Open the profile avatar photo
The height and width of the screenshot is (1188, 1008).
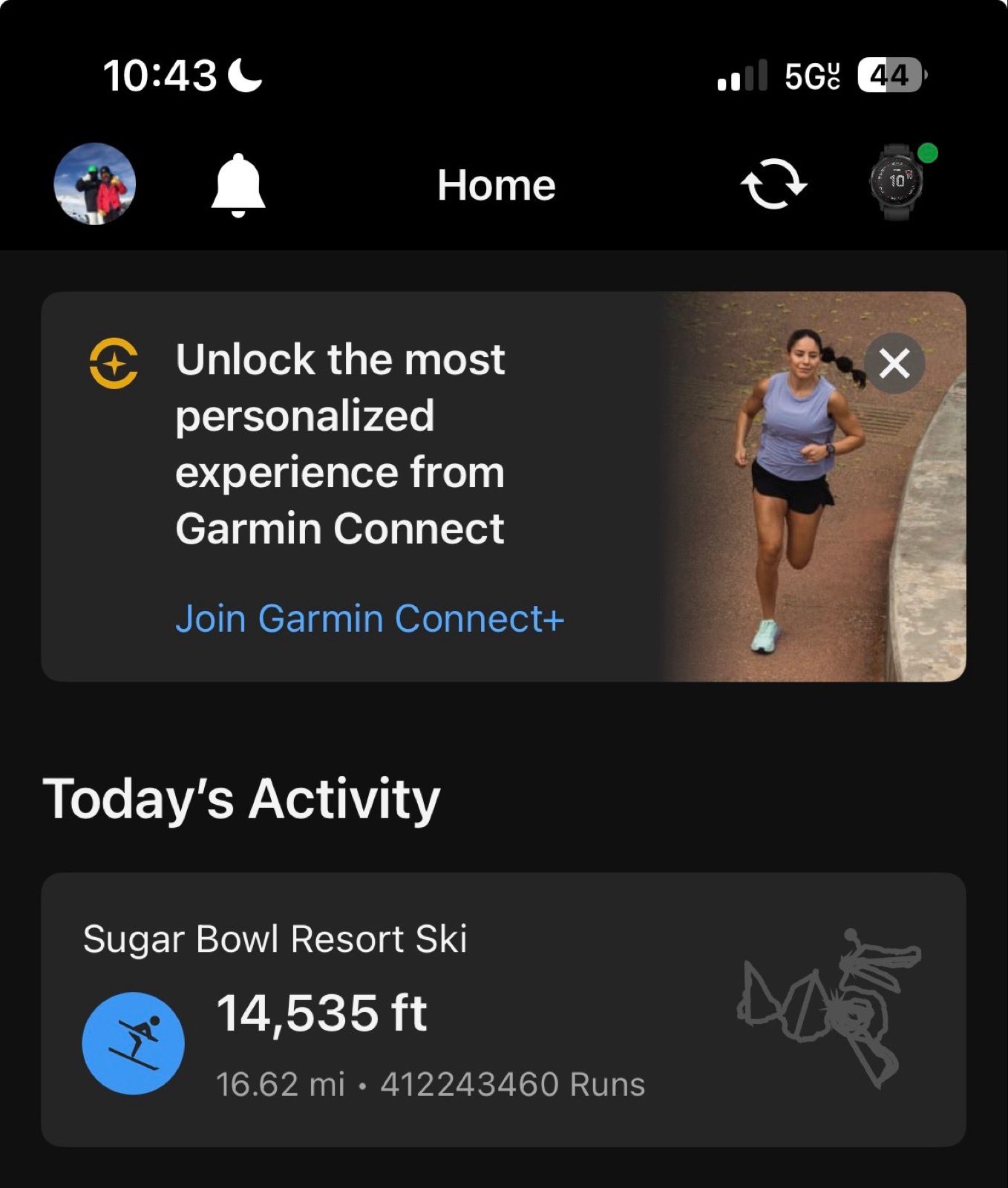[x=95, y=184]
